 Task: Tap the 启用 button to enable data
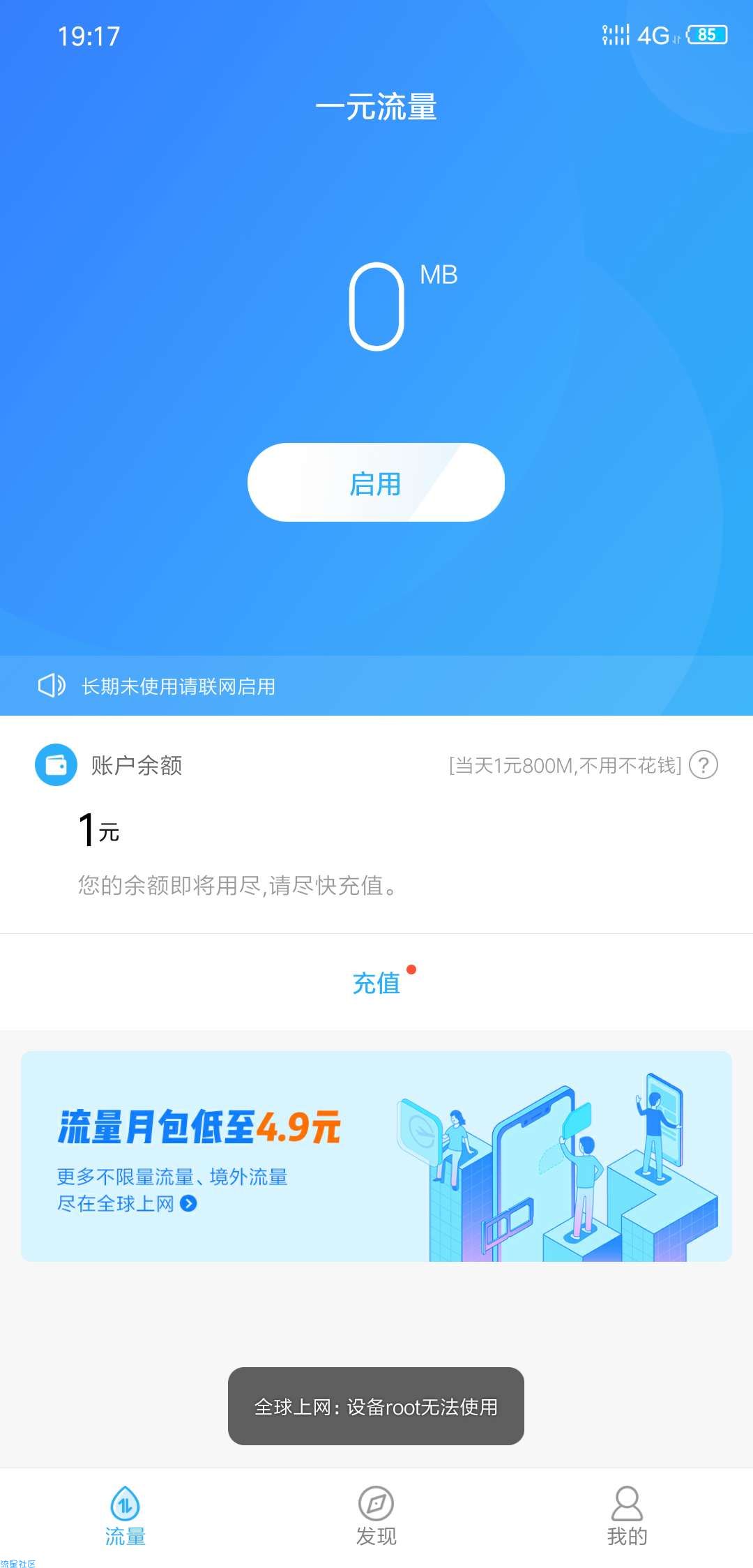376,483
